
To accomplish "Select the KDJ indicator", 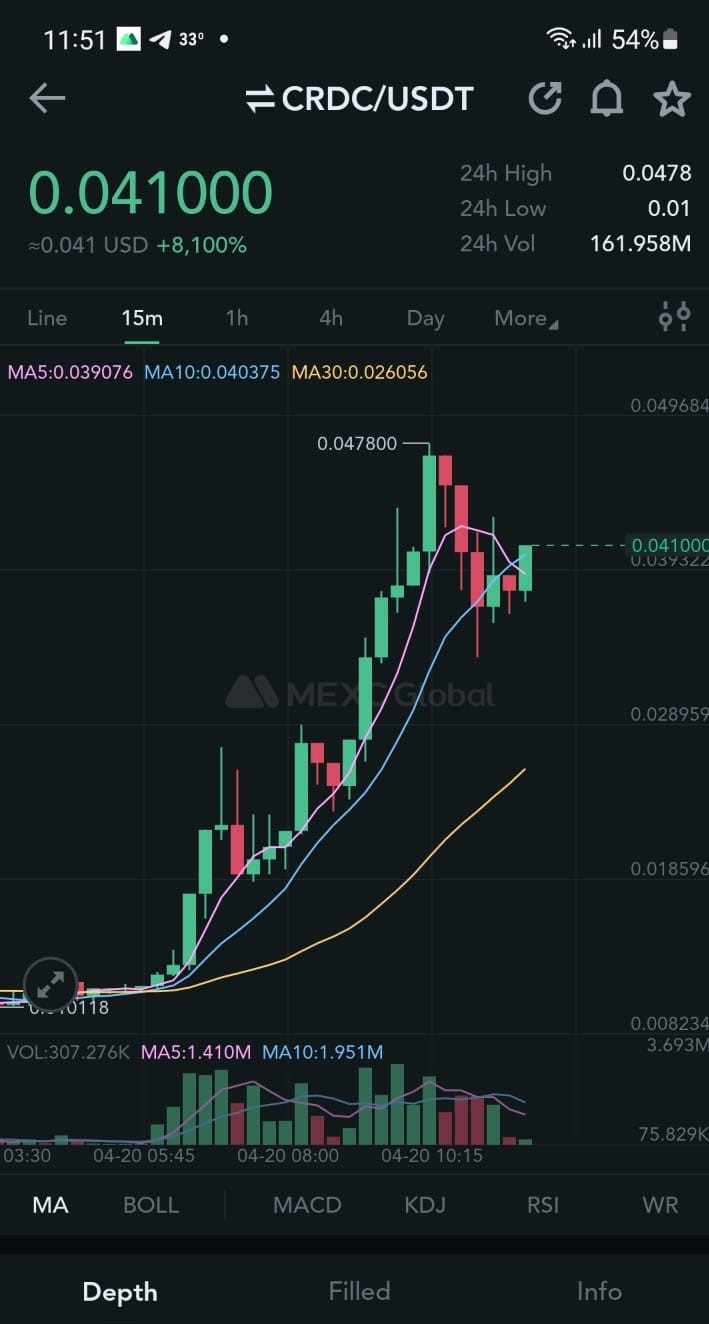I will click(425, 1205).
